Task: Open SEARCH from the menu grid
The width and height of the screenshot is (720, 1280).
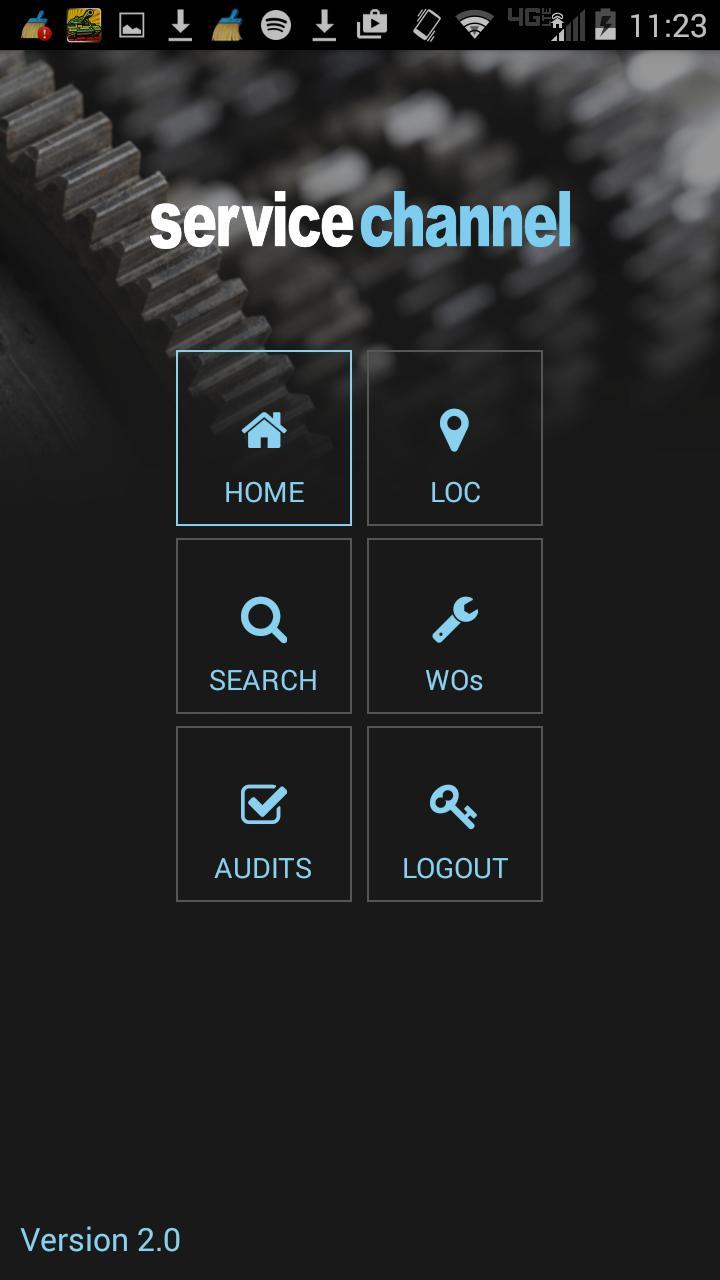Action: pos(263,625)
